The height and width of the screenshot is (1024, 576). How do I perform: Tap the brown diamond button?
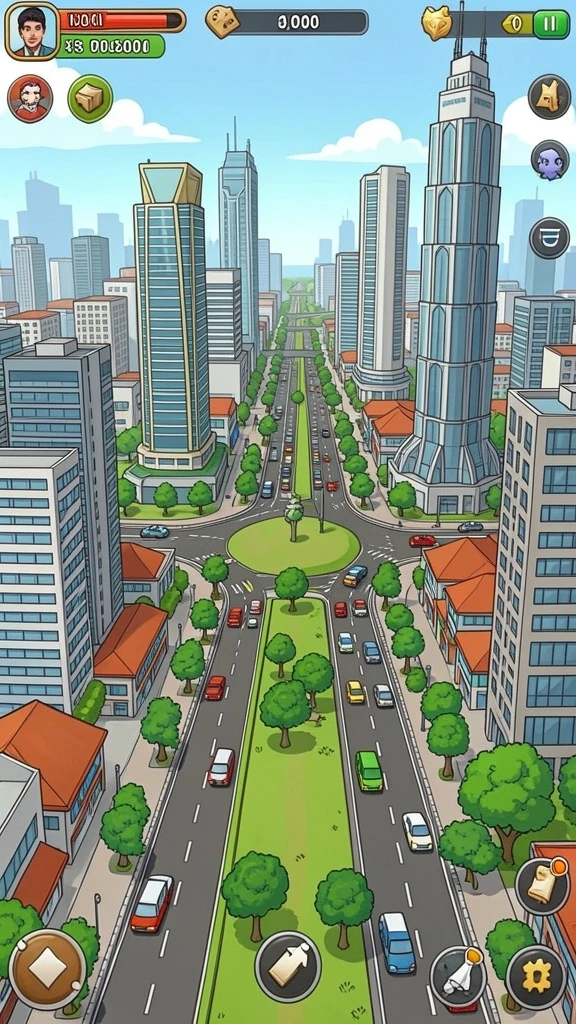click(x=48, y=969)
